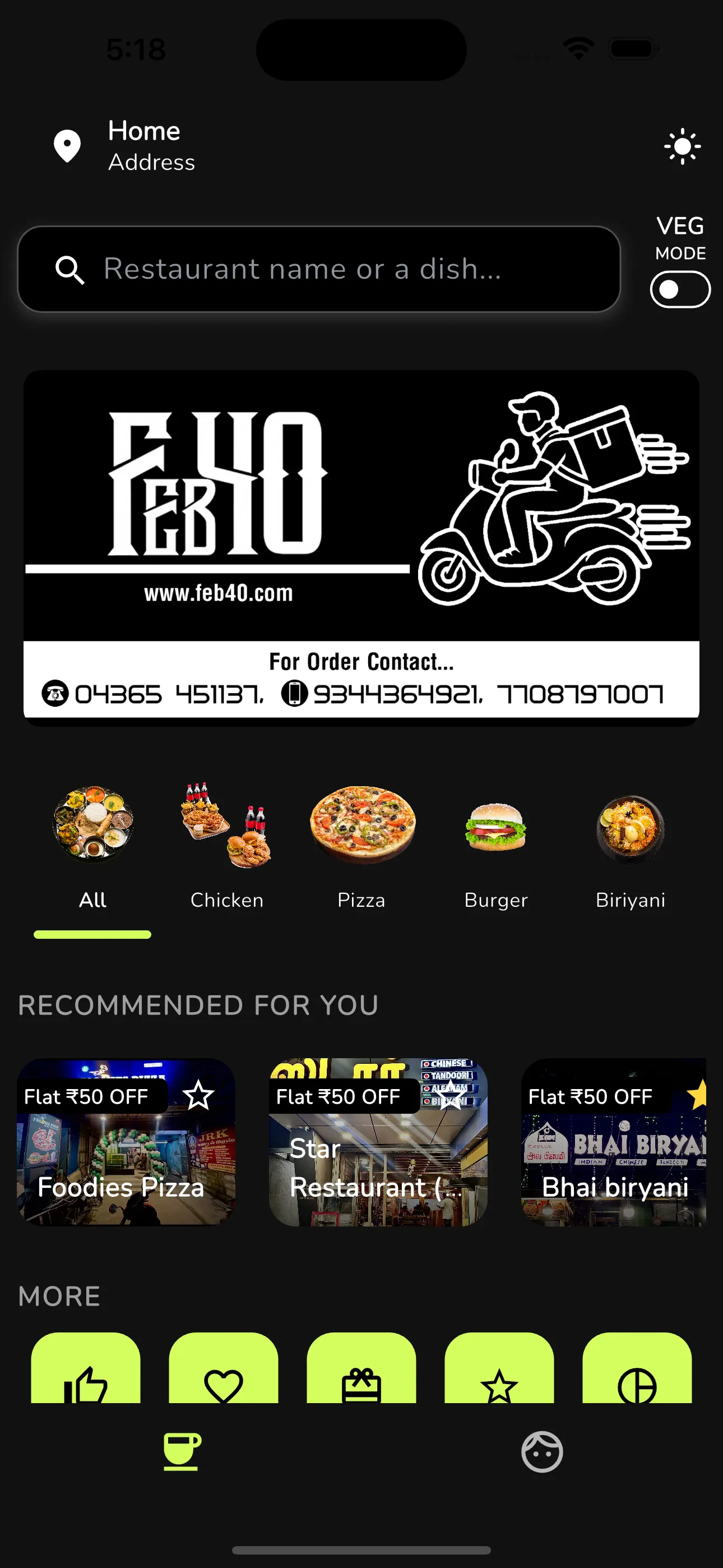This screenshot has width=723, height=1568.
Task: Open the Star Restaurant card
Action: 377,1169
